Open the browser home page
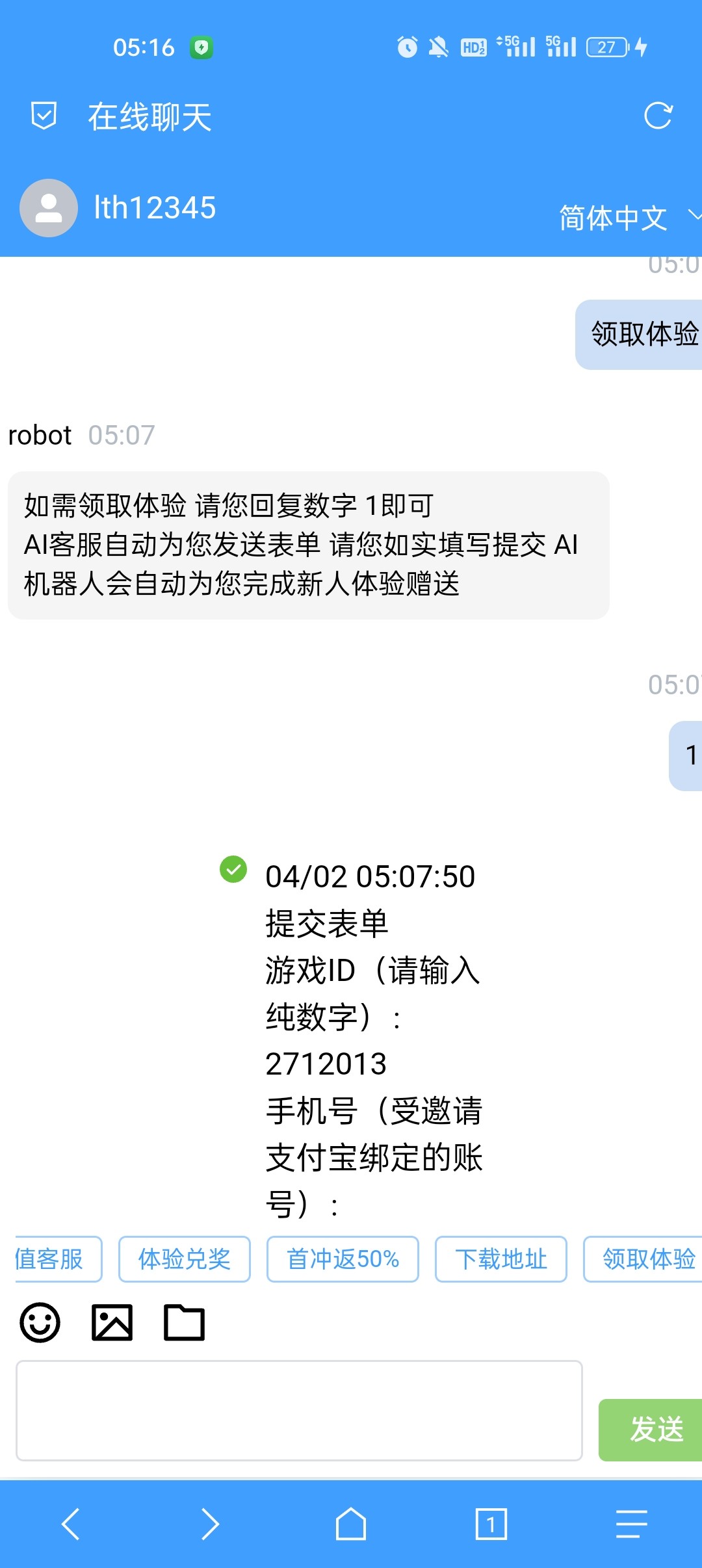Screen dimensions: 702x1568 tap(351, 1524)
